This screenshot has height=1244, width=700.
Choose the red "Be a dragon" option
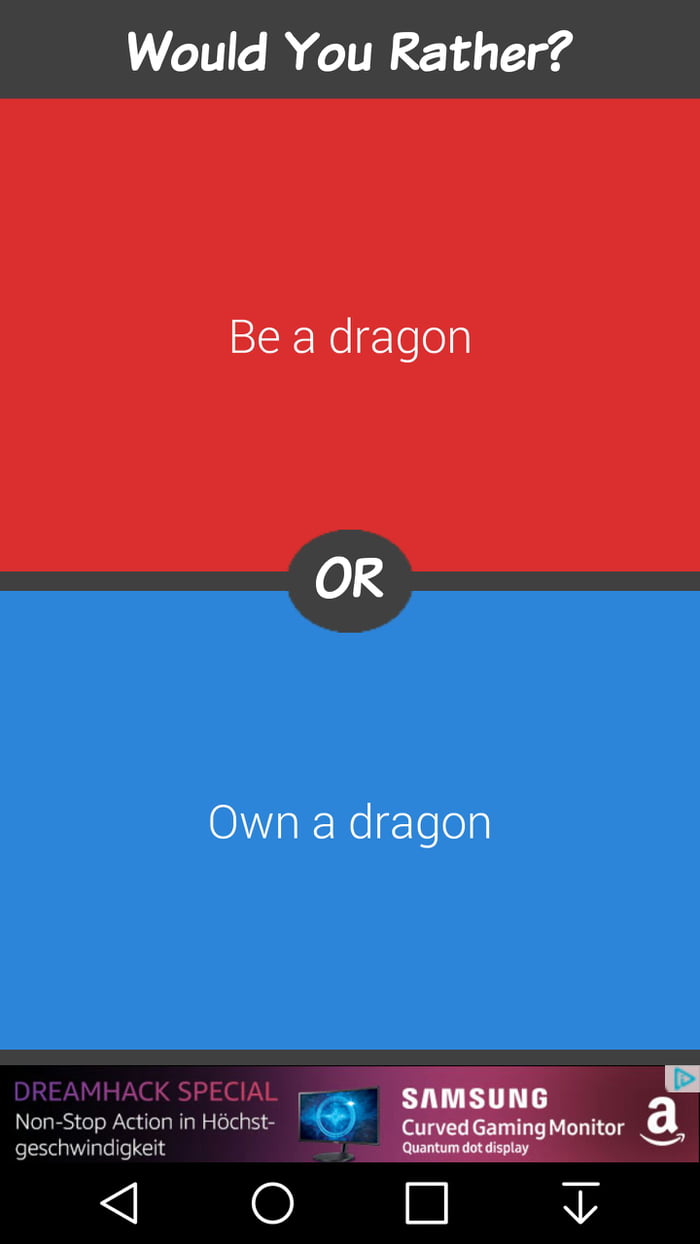(350, 335)
